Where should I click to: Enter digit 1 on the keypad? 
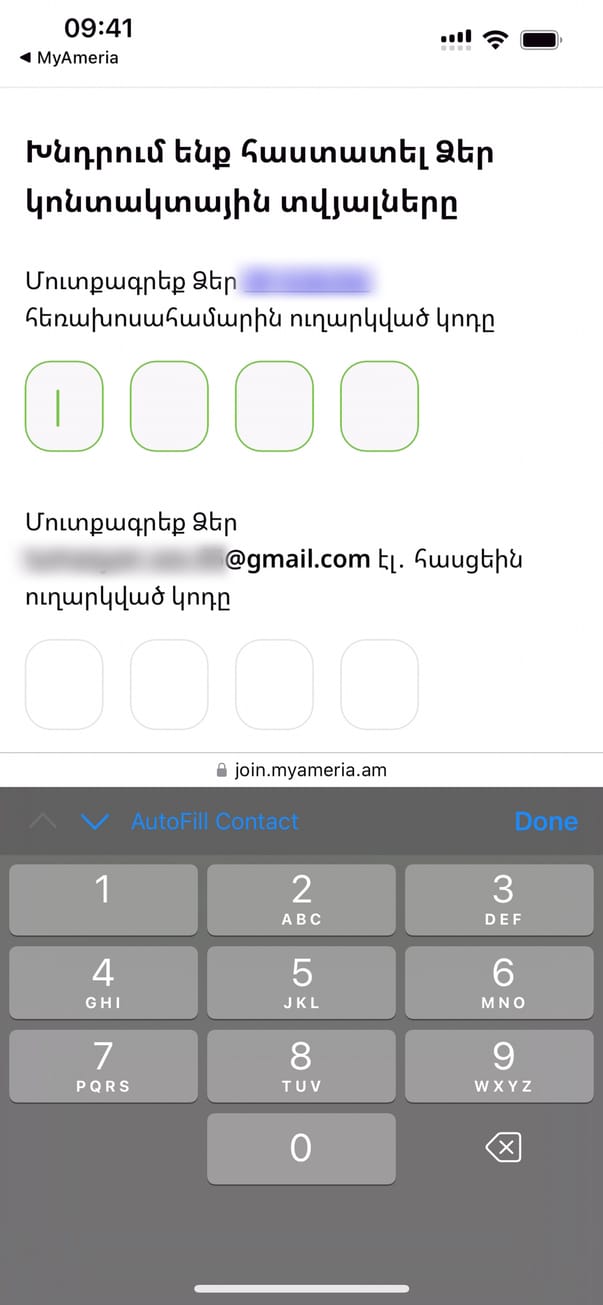pos(103,898)
